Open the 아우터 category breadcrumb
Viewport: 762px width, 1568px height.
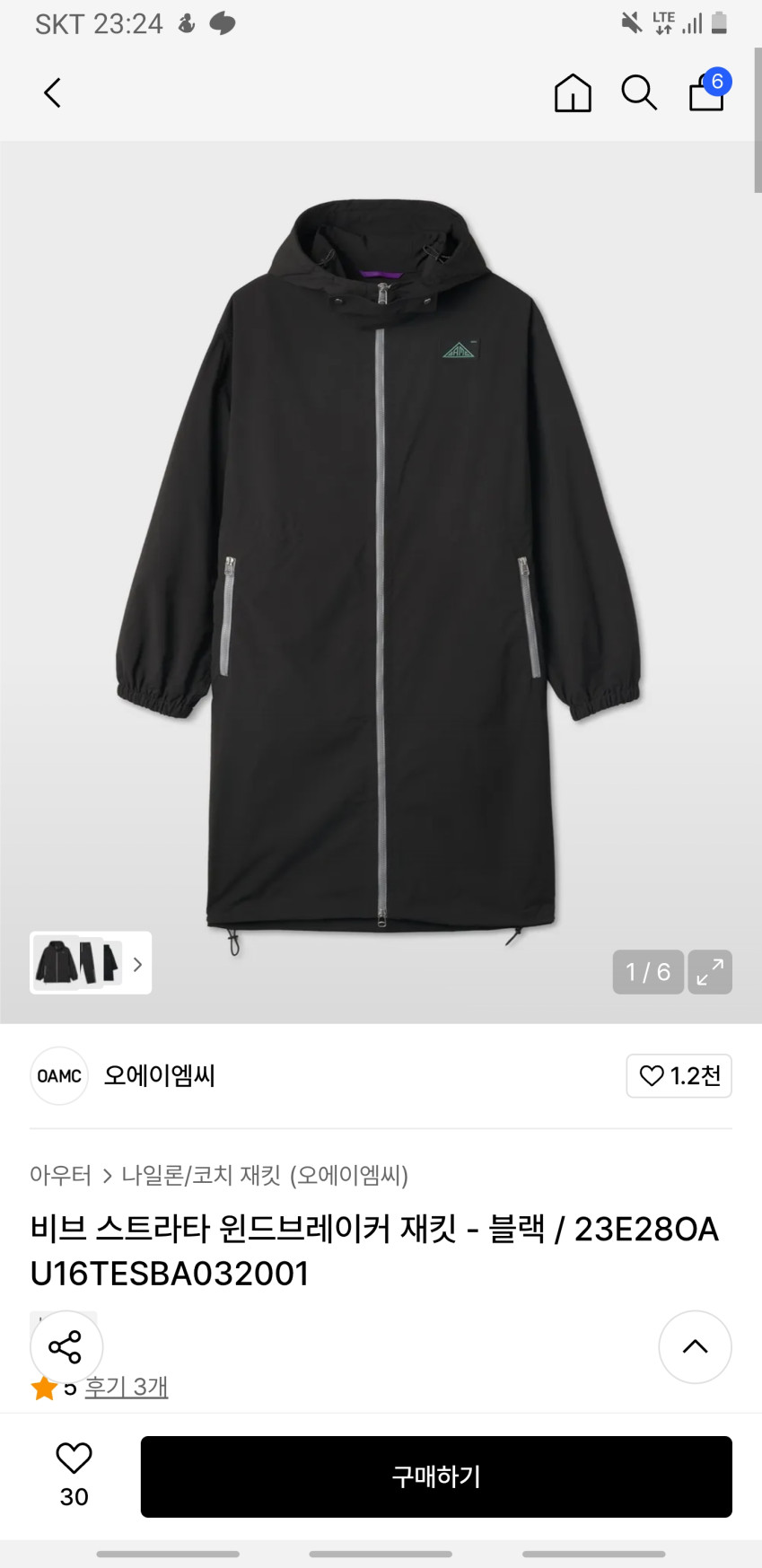[60, 1175]
